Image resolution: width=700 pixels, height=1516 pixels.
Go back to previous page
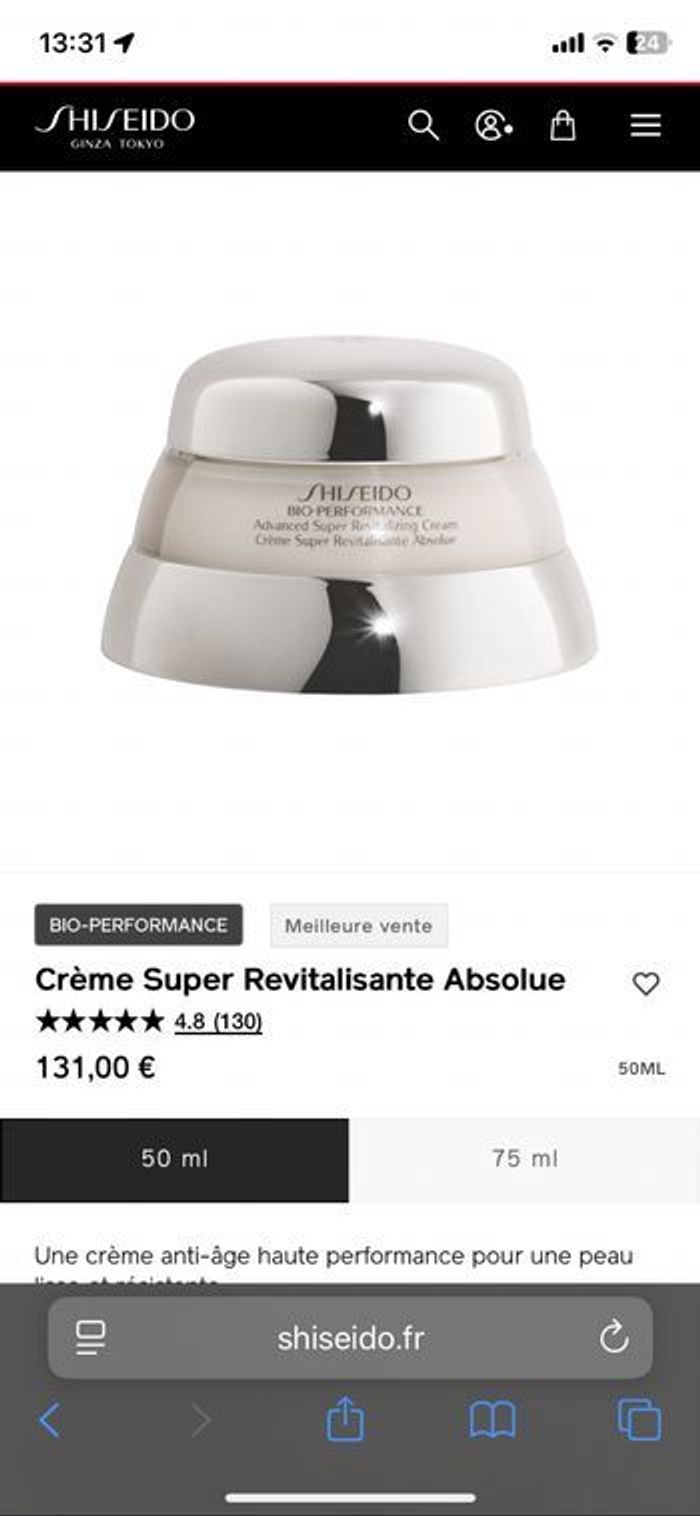tap(49, 1420)
